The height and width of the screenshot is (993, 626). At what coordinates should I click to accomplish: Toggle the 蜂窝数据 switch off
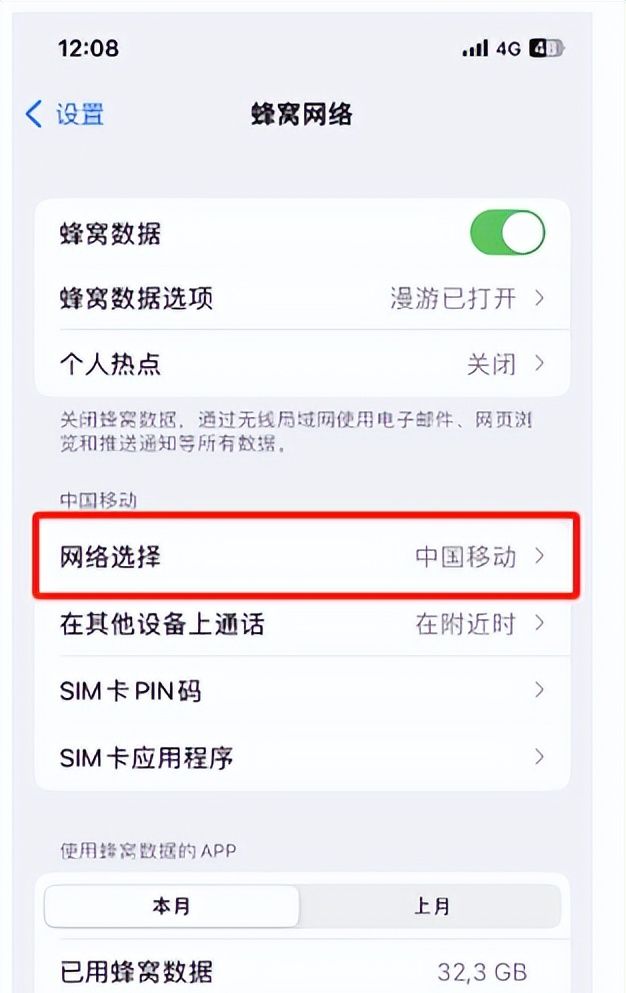click(x=507, y=233)
